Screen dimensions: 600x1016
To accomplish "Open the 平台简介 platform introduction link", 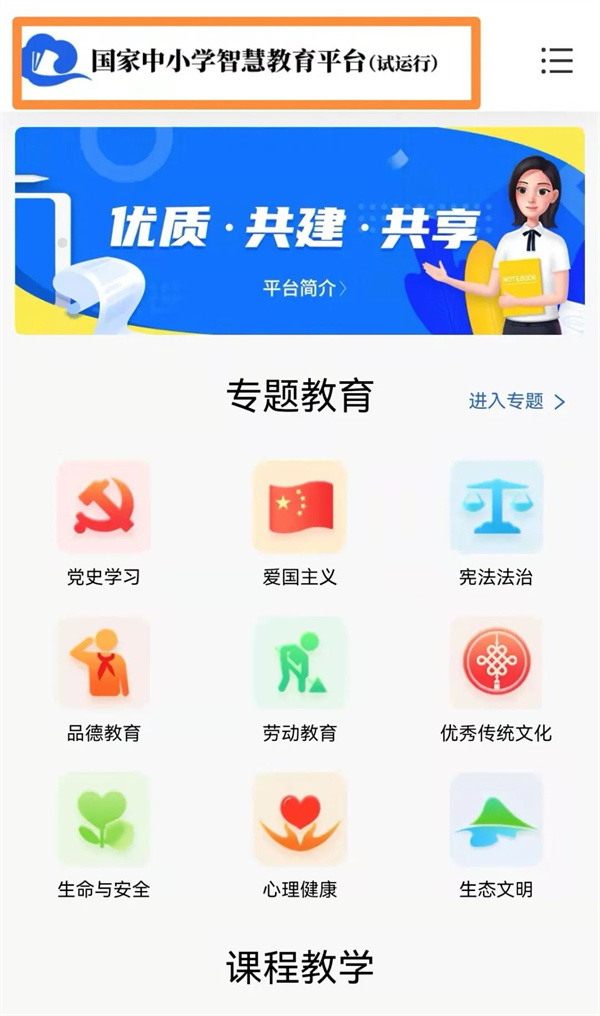I will click(x=305, y=289).
